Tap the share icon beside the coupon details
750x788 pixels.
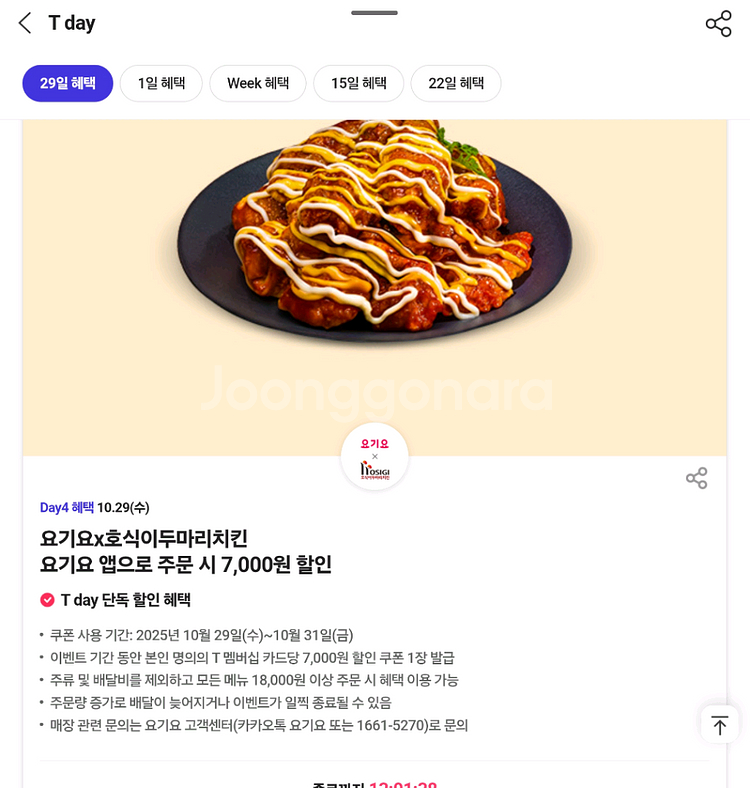[x=697, y=479]
